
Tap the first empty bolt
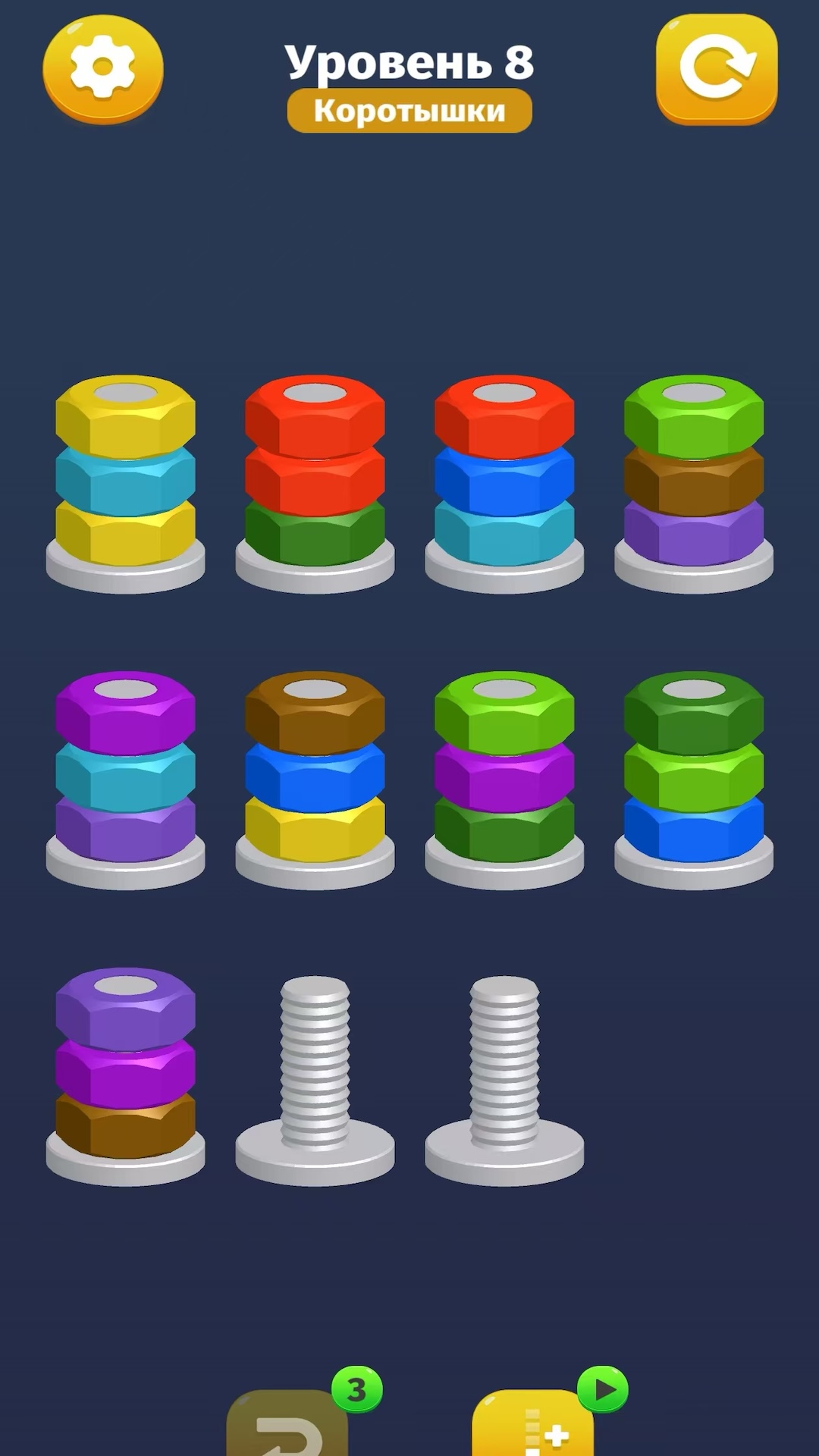315,1080
